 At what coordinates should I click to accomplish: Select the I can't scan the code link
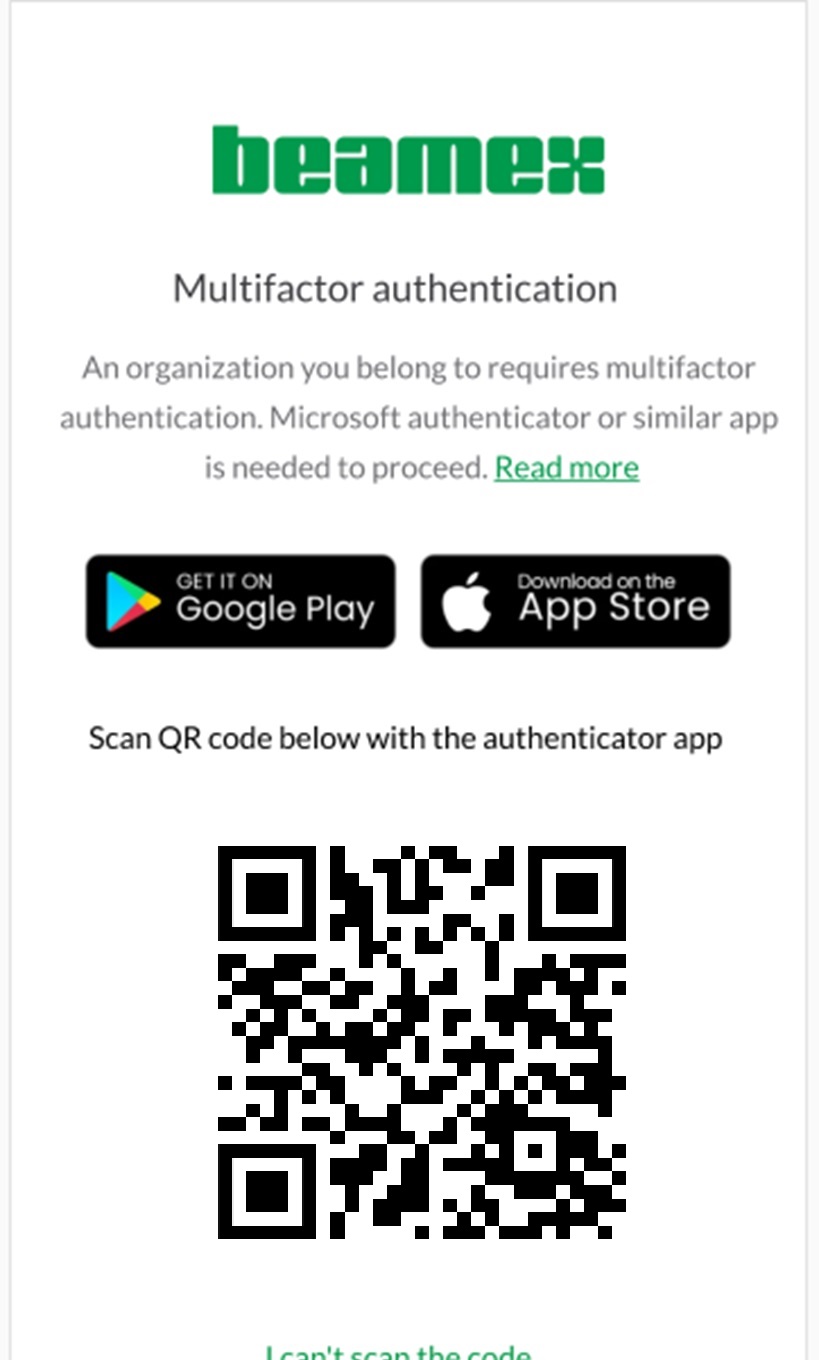click(398, 1351)
